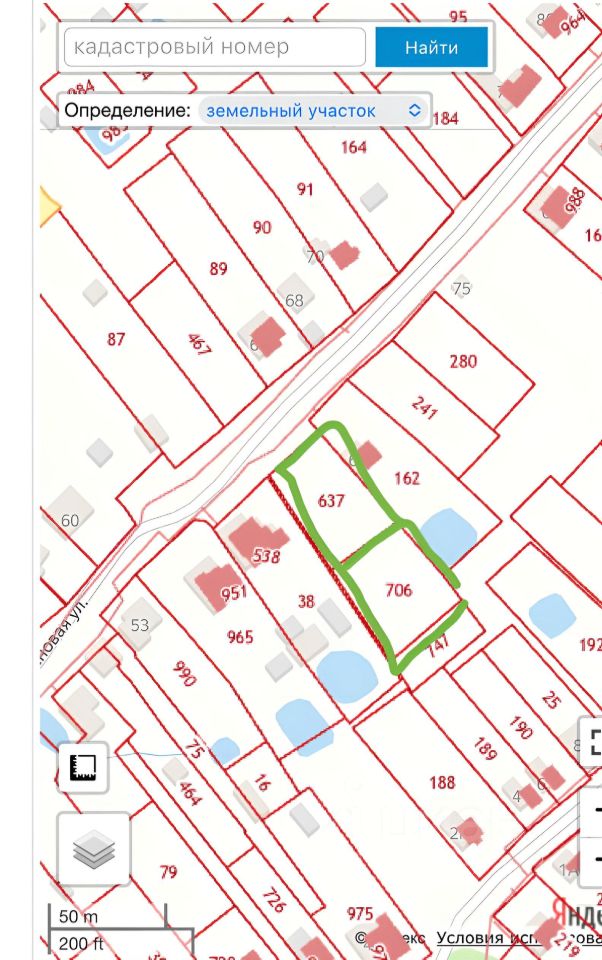Open the Определение object type dropdown
602x960 pixels.
314,111
